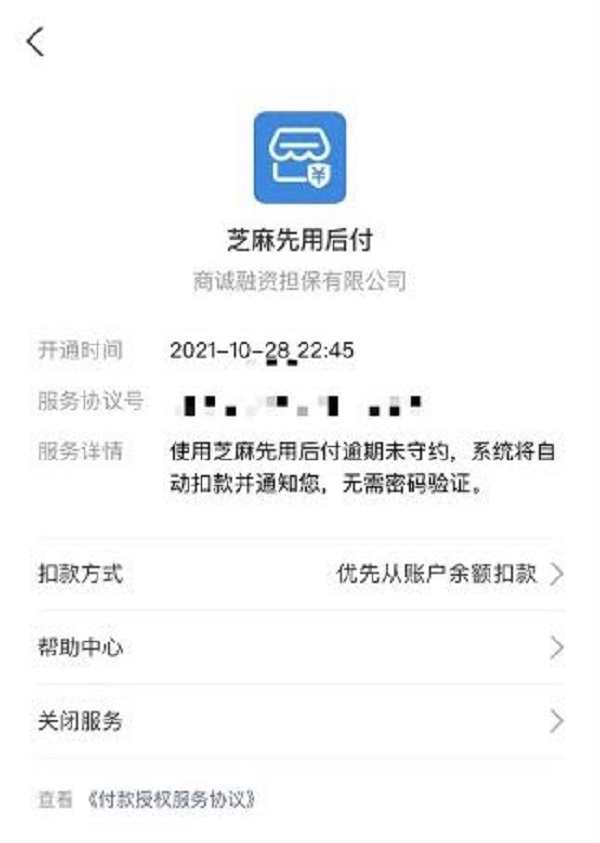Viewport: 600px width, 843px height.
Task: Go back using the top-left arrow
Action: click(x=36, y=42)
